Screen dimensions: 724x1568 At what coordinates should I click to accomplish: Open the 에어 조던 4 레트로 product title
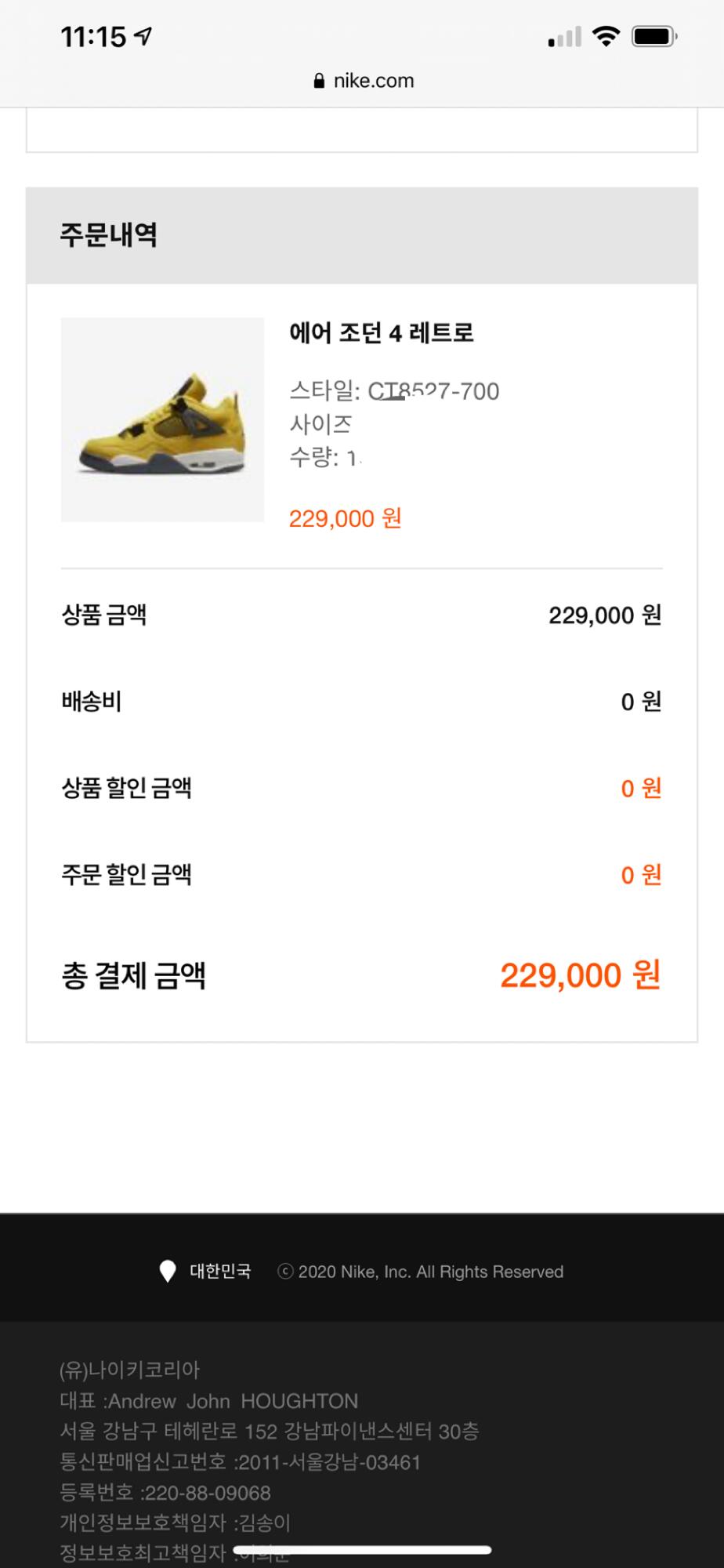[x=382, y=333]
